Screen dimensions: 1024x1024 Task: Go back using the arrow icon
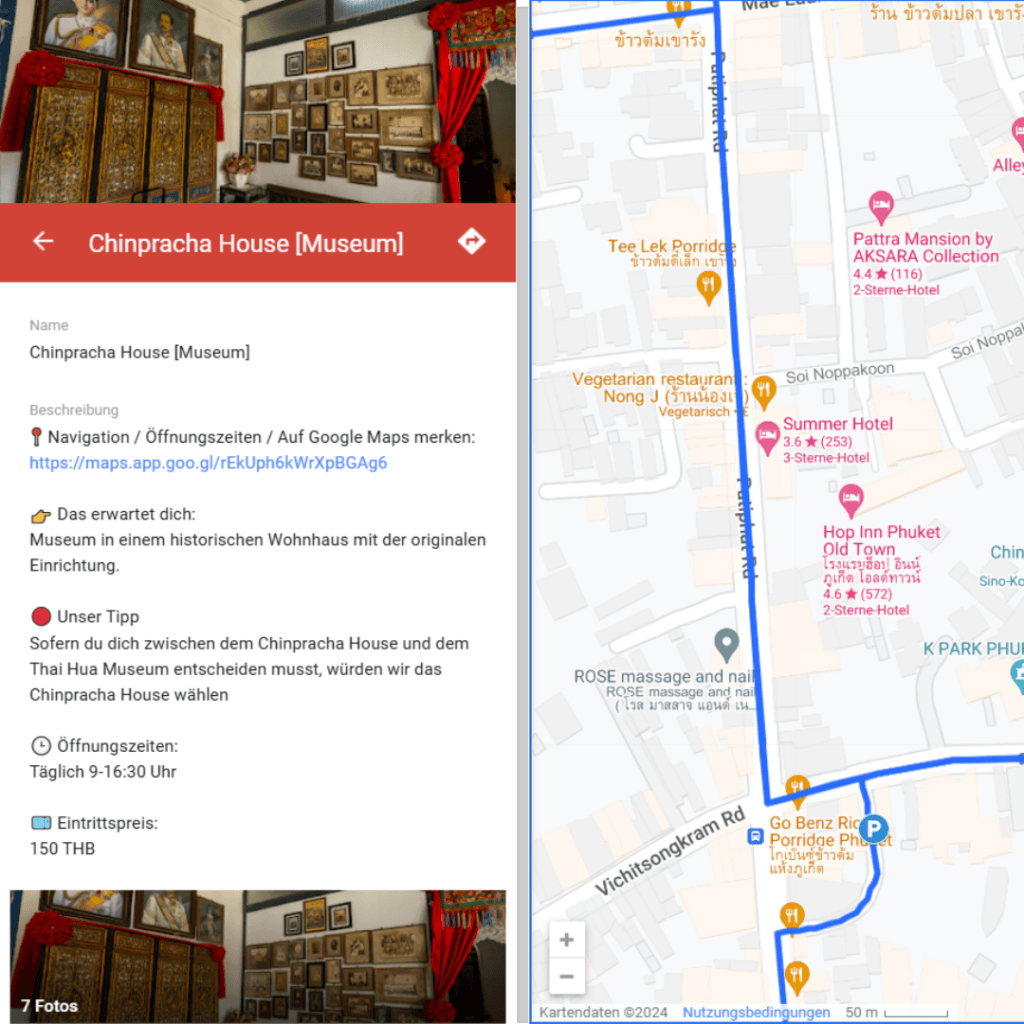tap(43, 241)
